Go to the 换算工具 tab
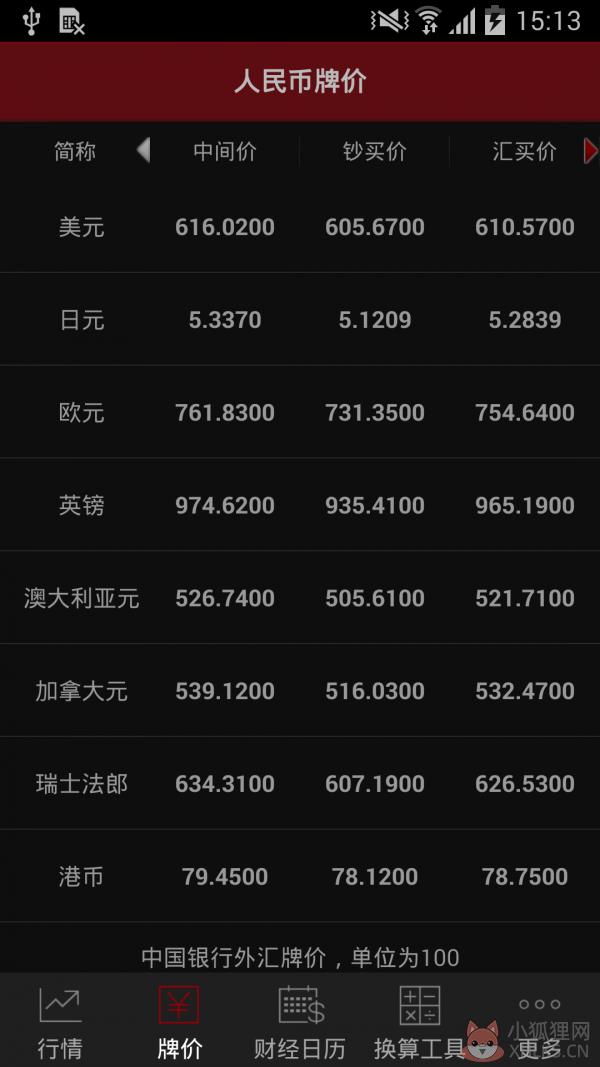 click(420, 1021)
